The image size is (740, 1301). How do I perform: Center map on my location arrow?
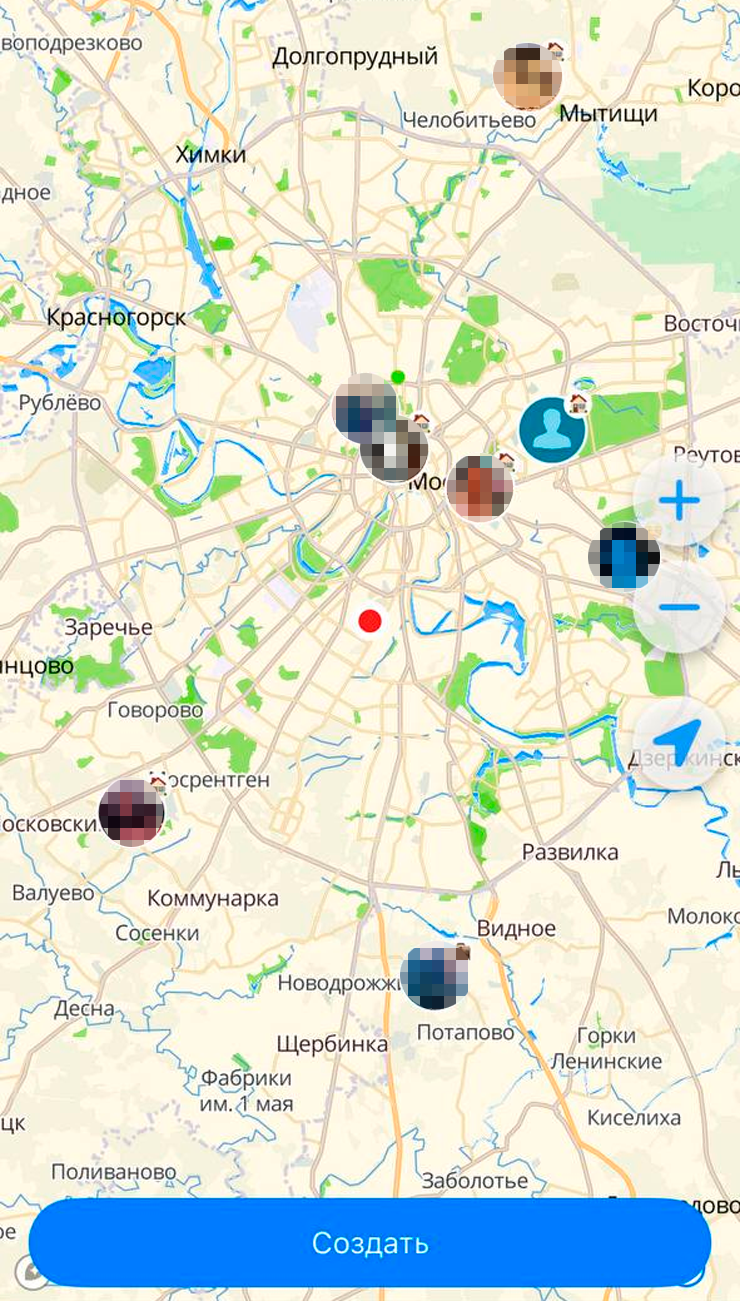[x=680, y=743]
